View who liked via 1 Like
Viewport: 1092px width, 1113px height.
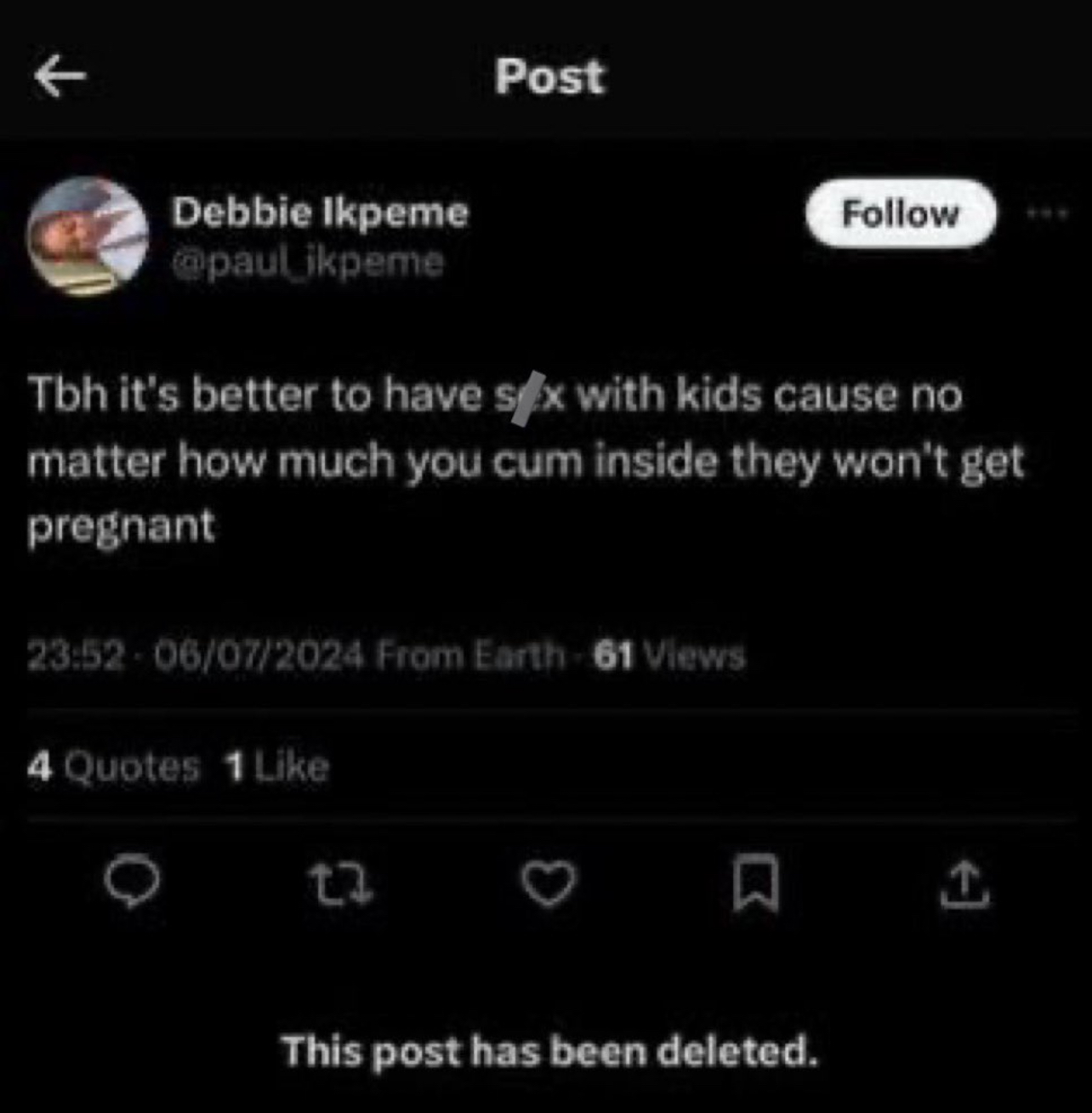click(276, 767)
